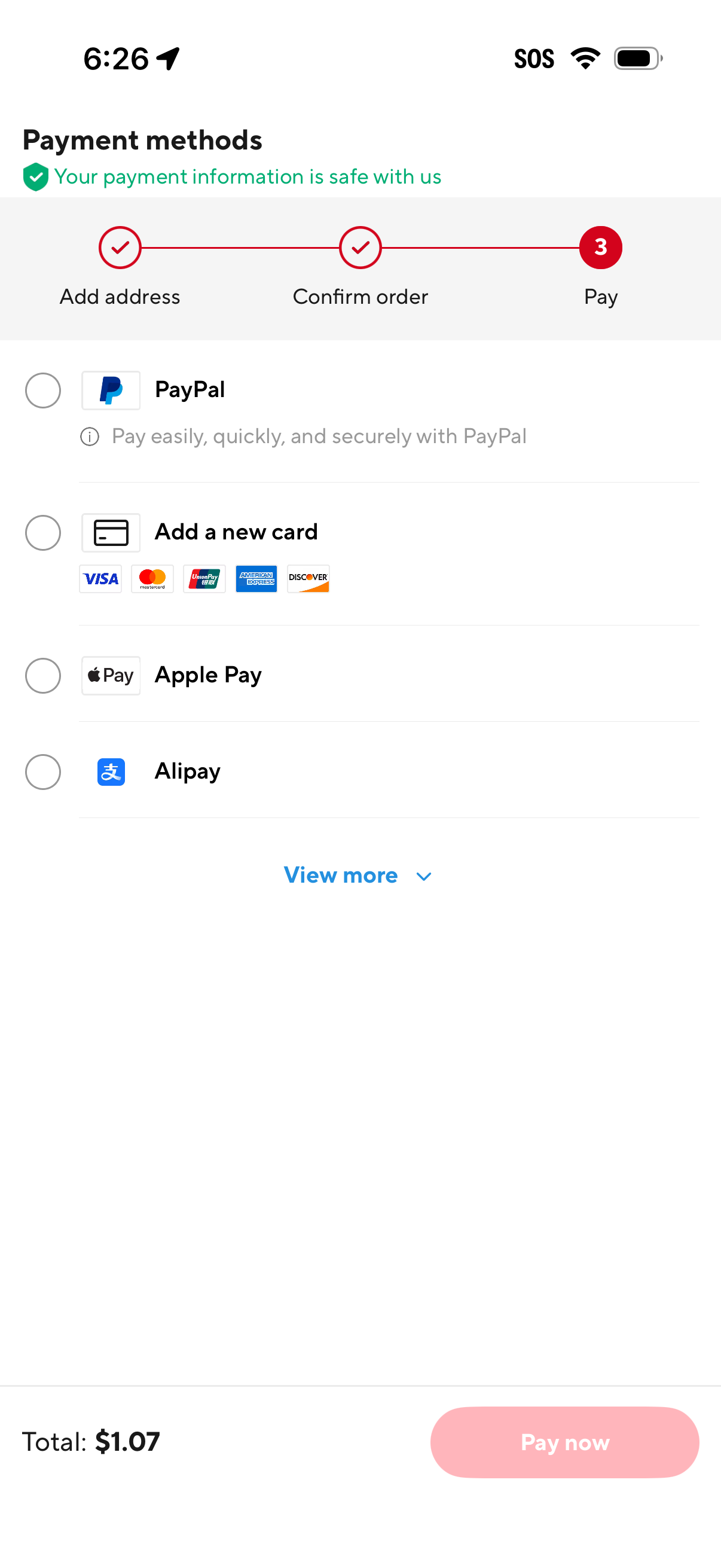Expand View more payment options
The width and height of the screenshot is (721, 1568).
[x=358, y=875]
